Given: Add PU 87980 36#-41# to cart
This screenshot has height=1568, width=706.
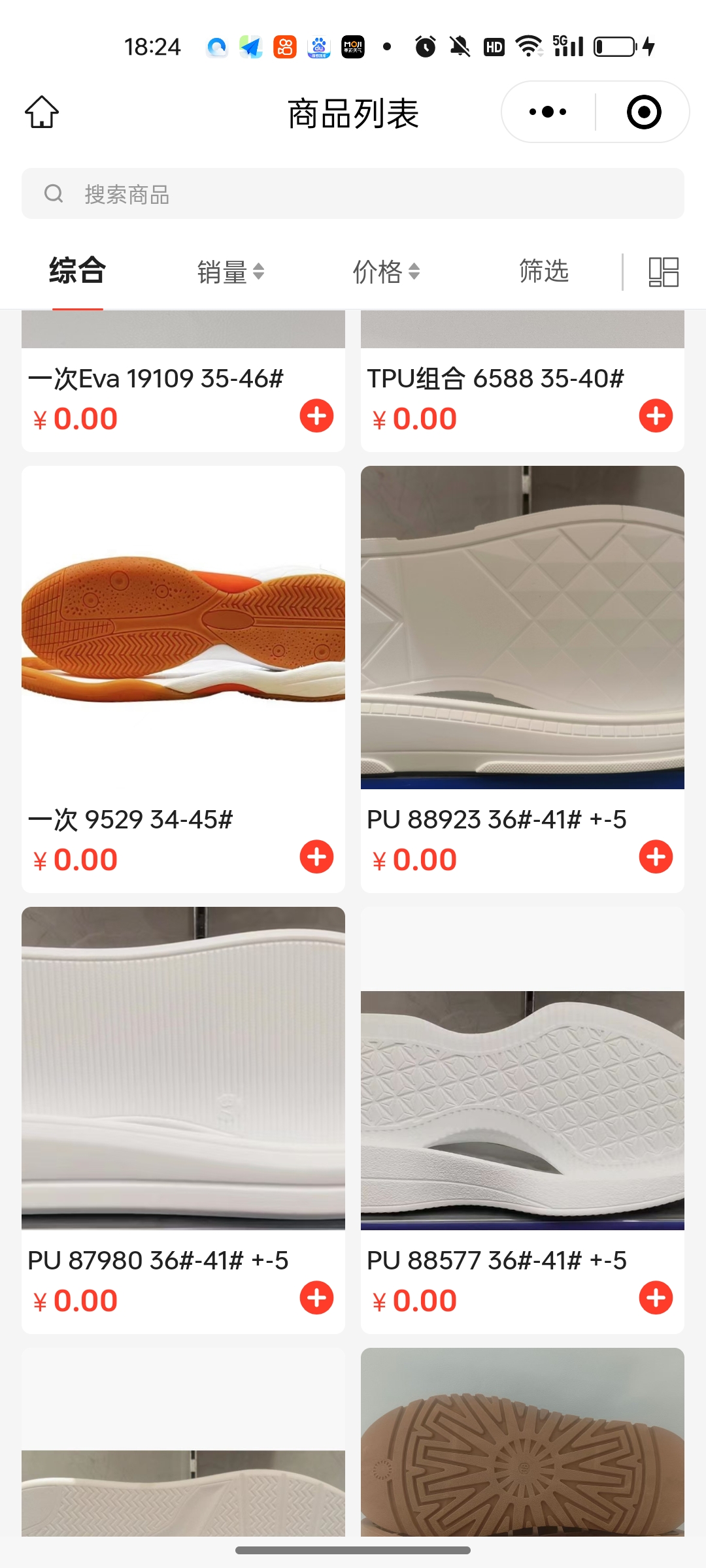Looking at the screenshot, I should point(316,1298).
